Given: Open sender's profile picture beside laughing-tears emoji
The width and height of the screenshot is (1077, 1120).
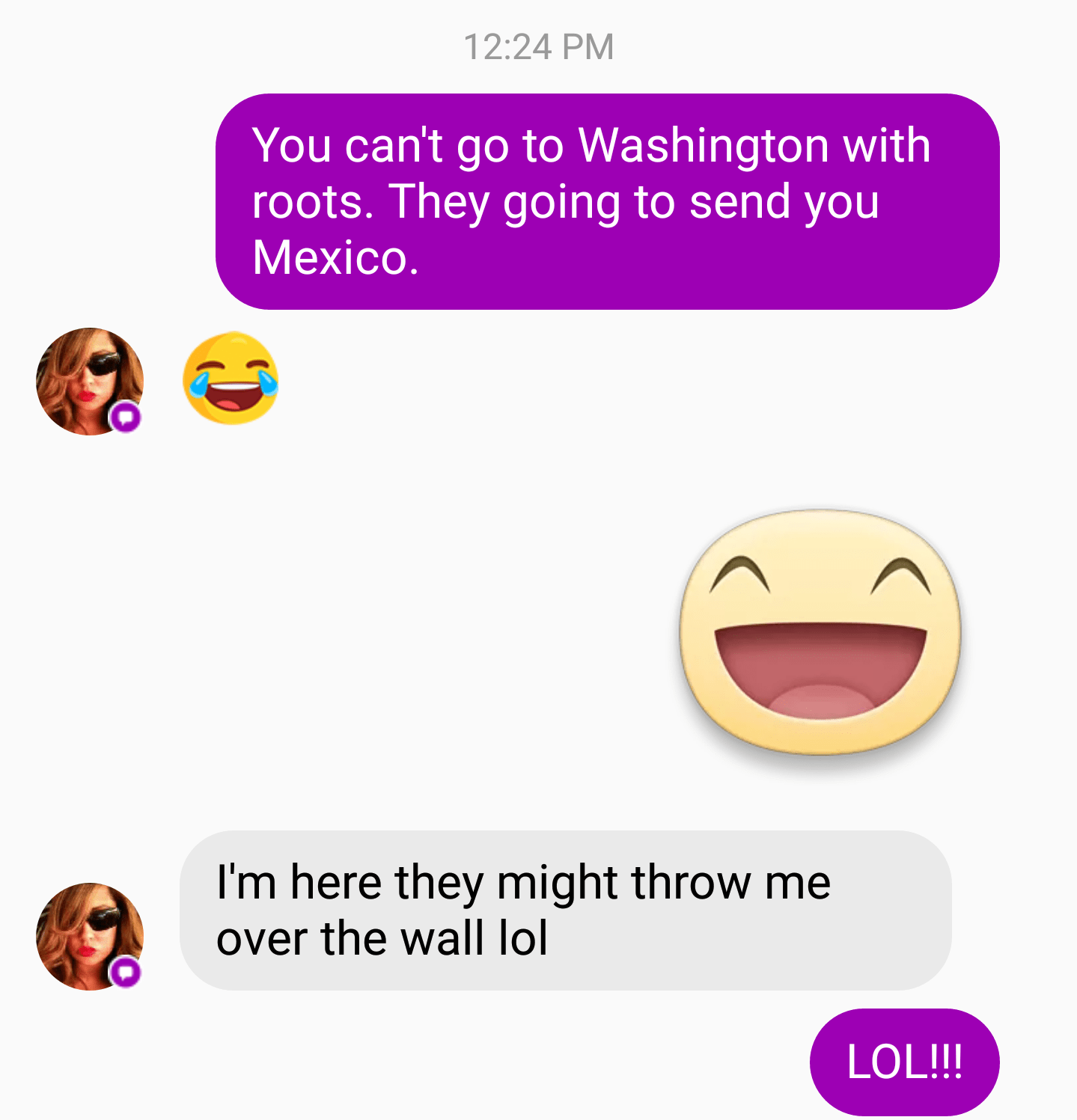Looking at the screenshot, I should click(89, 381).
